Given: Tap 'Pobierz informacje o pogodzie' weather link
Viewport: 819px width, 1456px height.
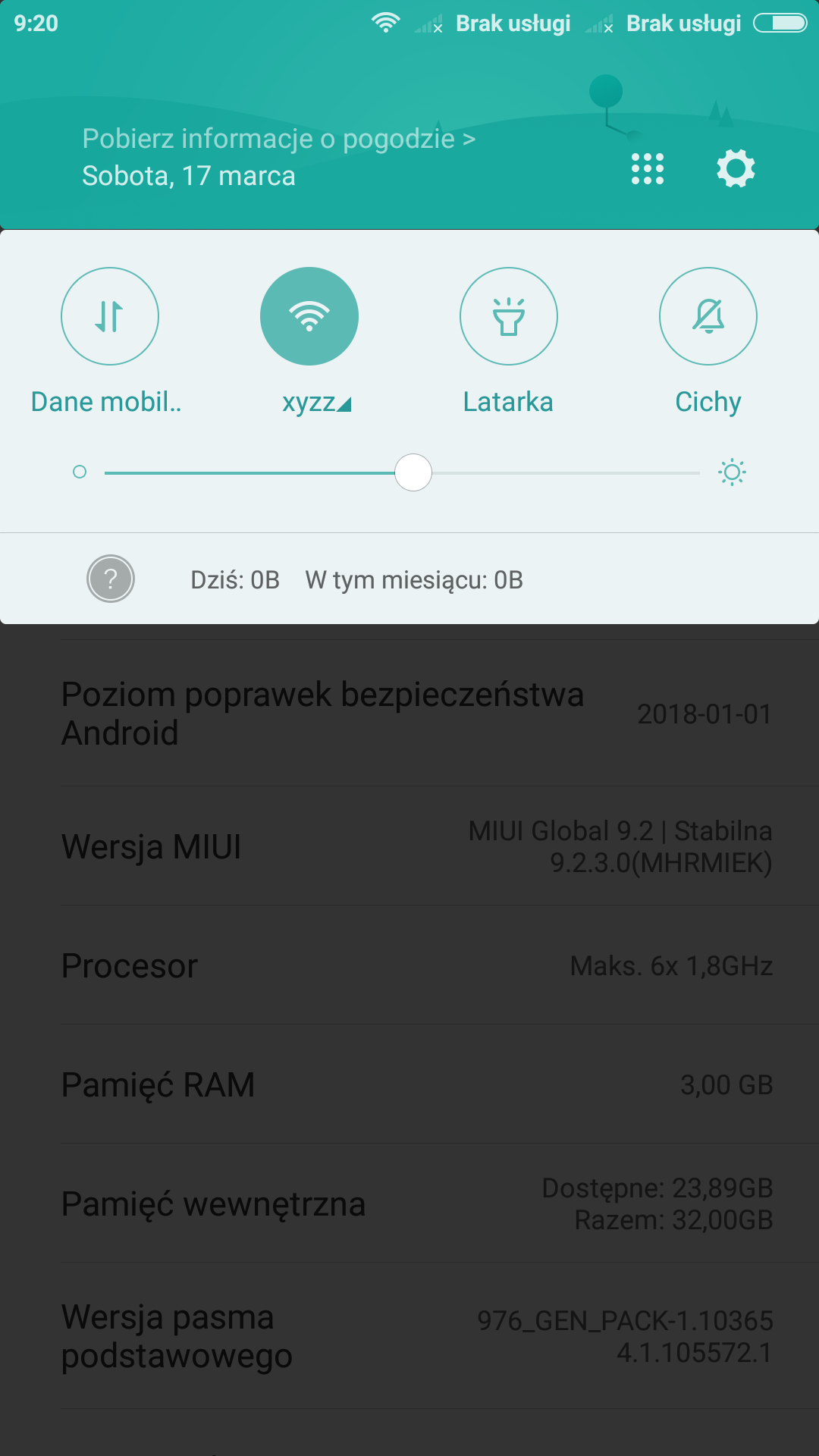Looking at the screenshot, I should [x=278, y=139].
